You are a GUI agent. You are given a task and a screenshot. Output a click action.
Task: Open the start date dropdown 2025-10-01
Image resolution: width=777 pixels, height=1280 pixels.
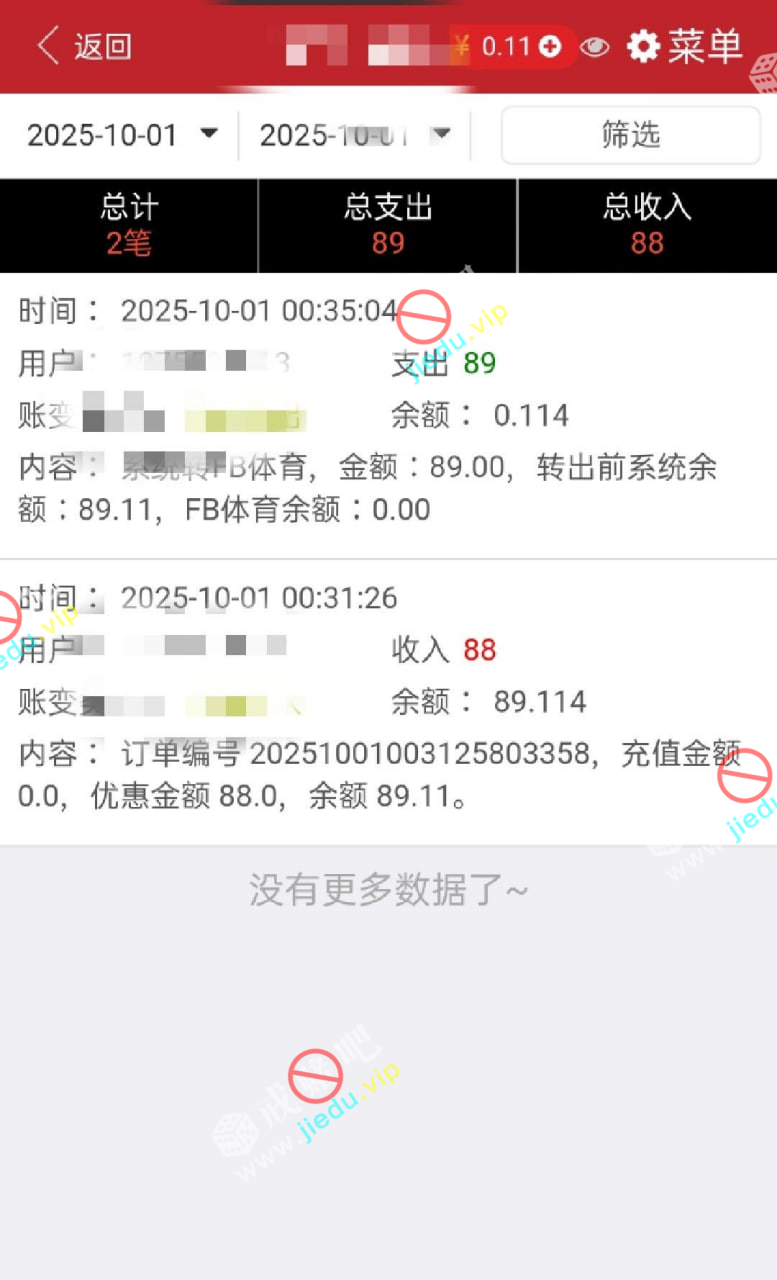tap(121, 135)
